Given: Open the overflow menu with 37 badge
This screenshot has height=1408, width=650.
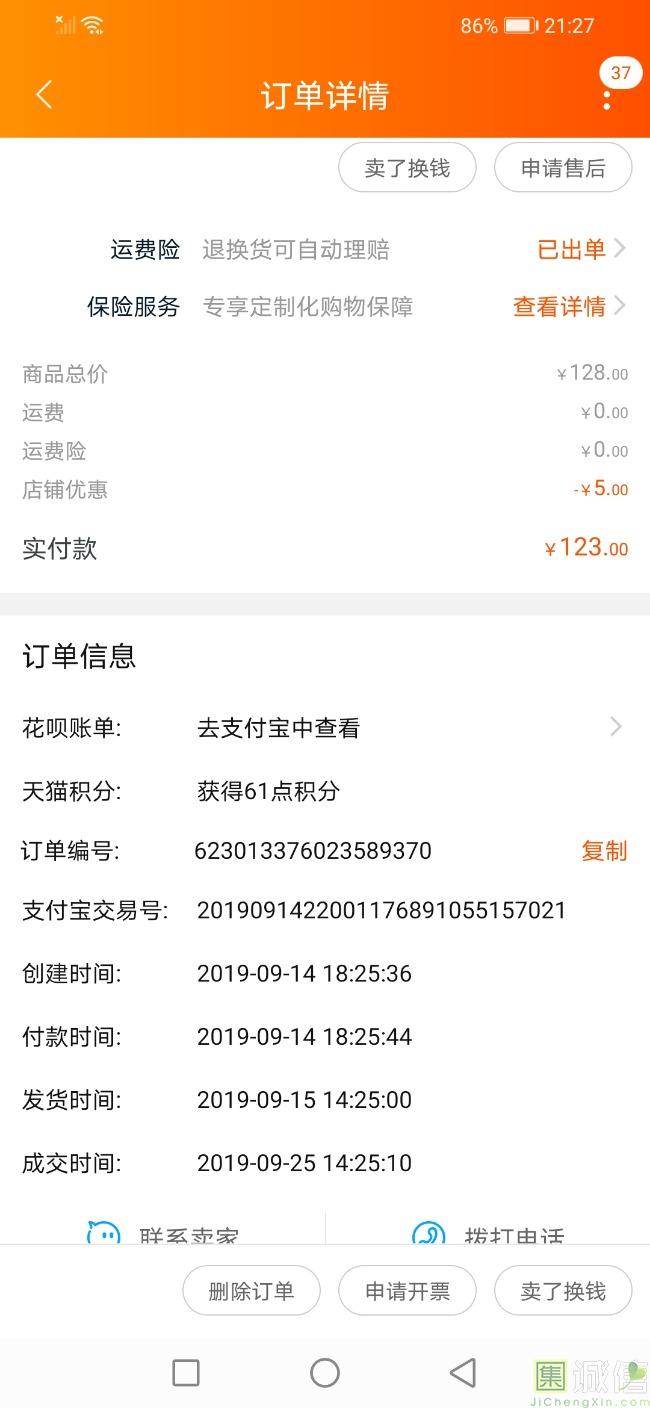Looking at the screenshot, I should tap(607, 98).
